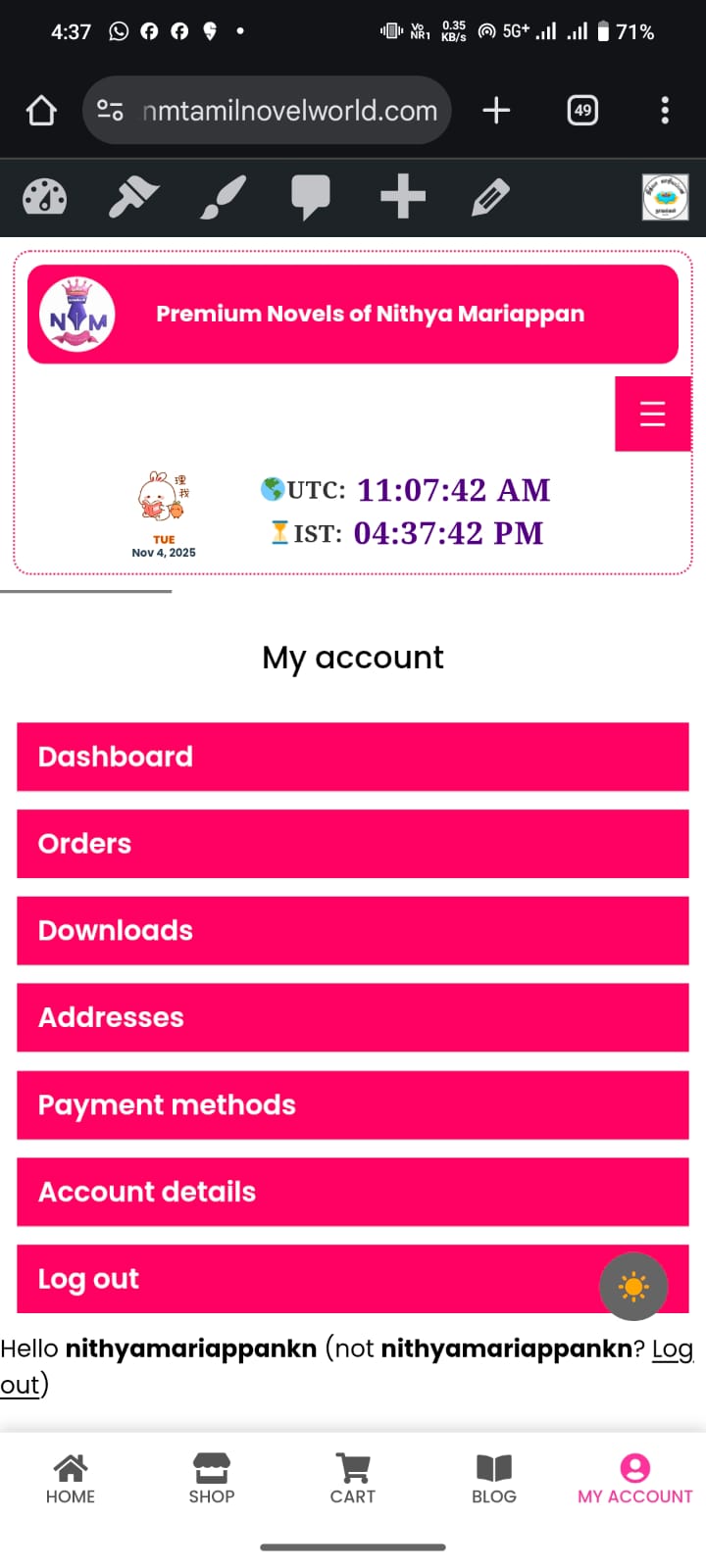The width and height of the screenshot is (706, 1568).
Task: Go to Payment methods
Action: pyautogui.click(x=353, y=1105)
